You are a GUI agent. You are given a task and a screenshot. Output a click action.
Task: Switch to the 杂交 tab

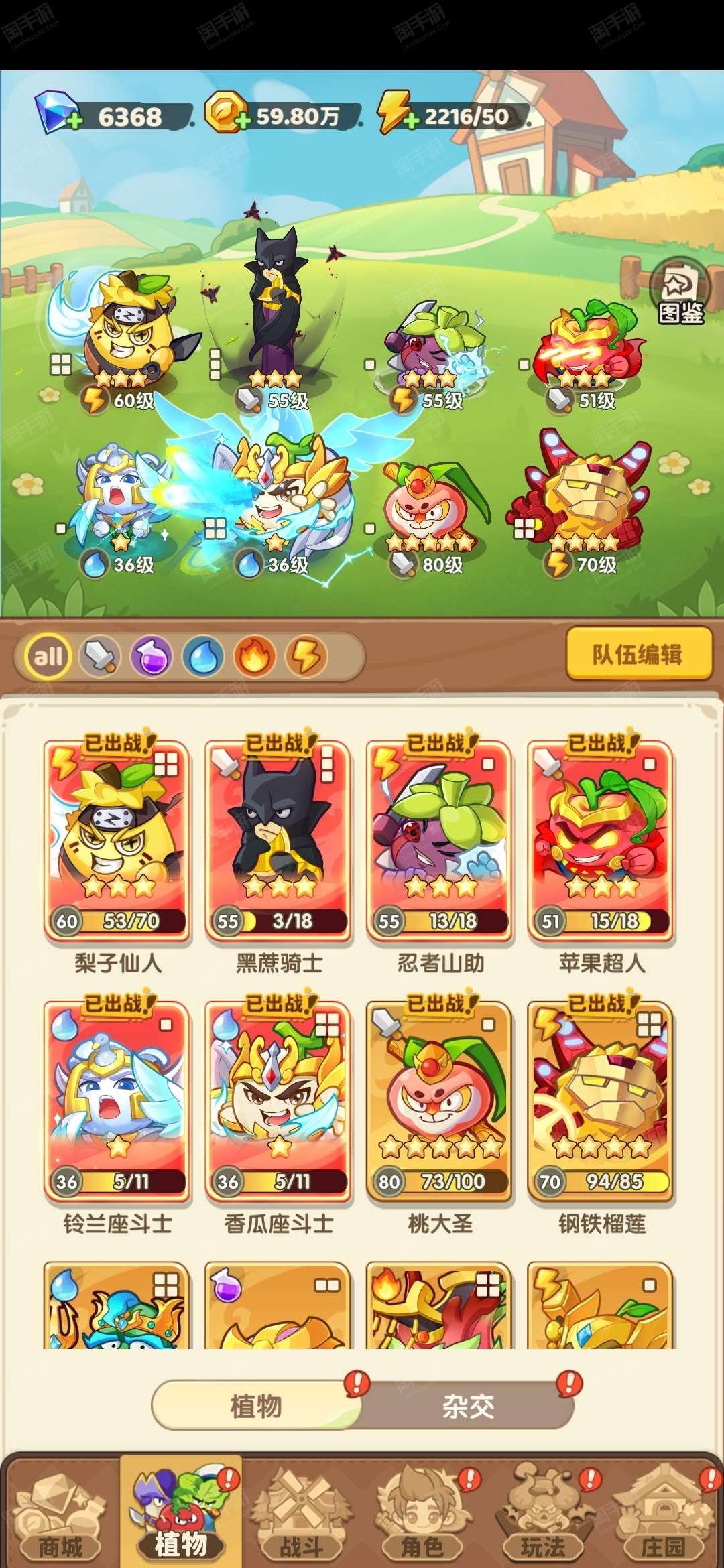tap(467, 1406)
